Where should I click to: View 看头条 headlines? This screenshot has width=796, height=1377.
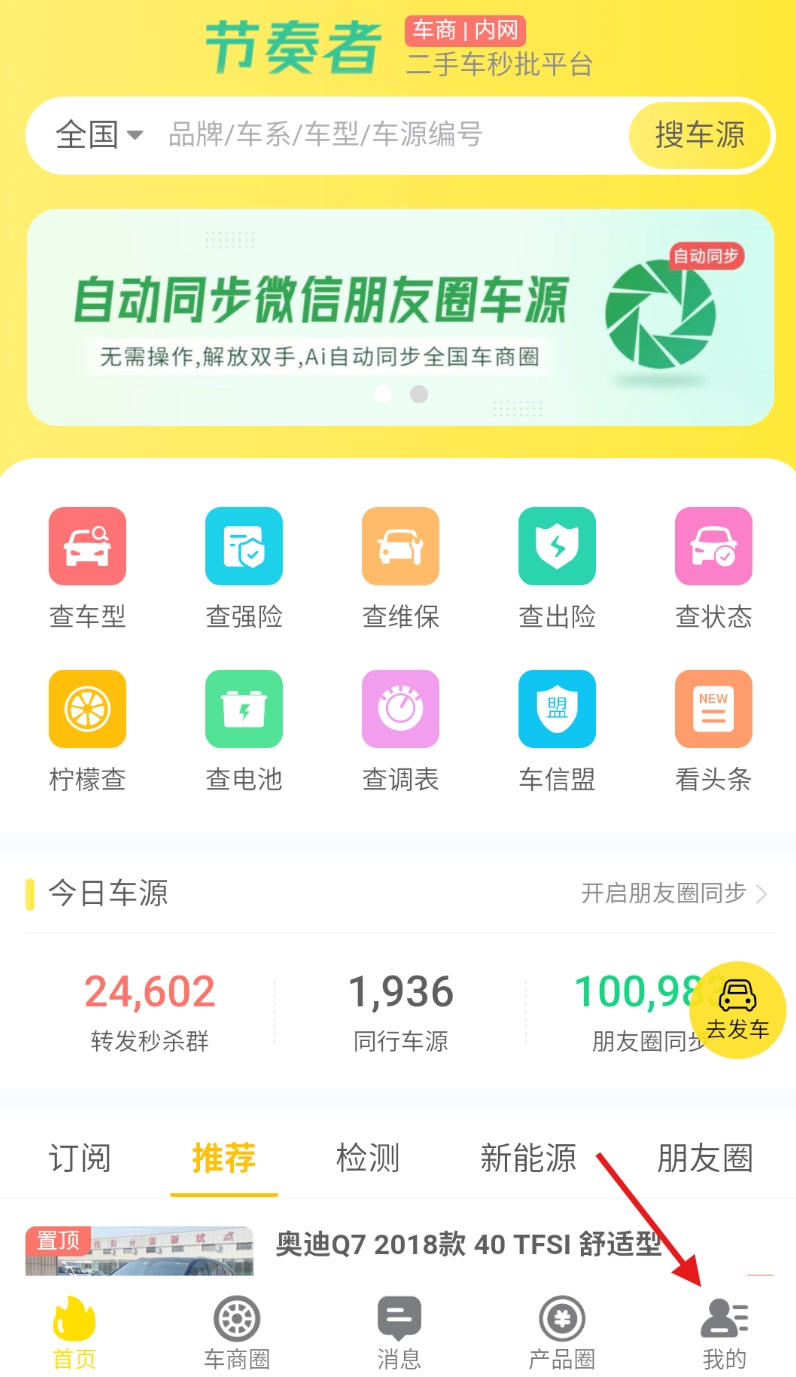click(713, 729)
